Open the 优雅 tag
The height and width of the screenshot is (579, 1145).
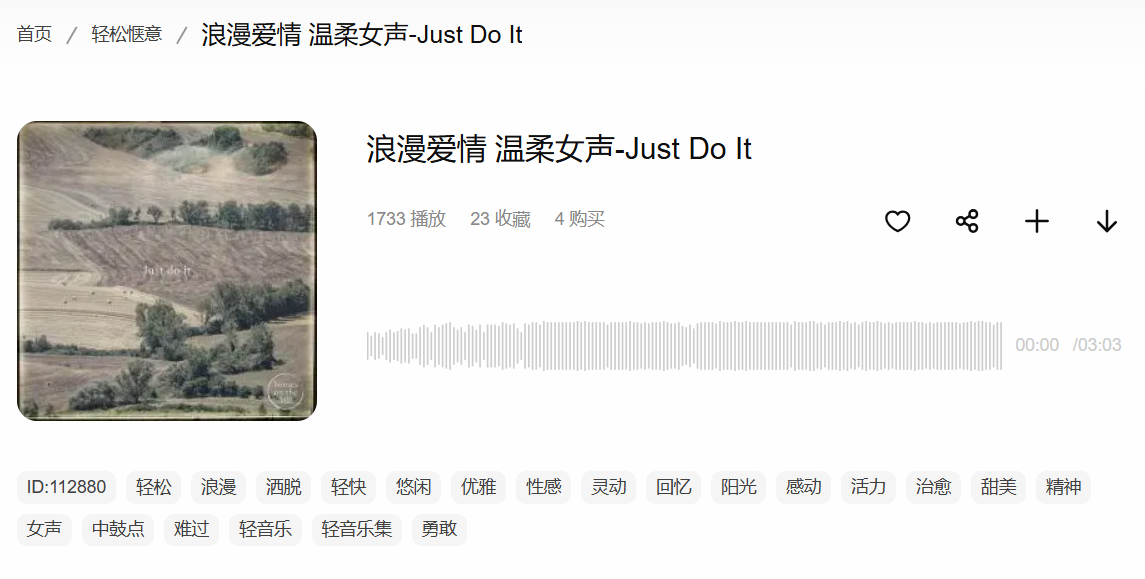(479, 487)
